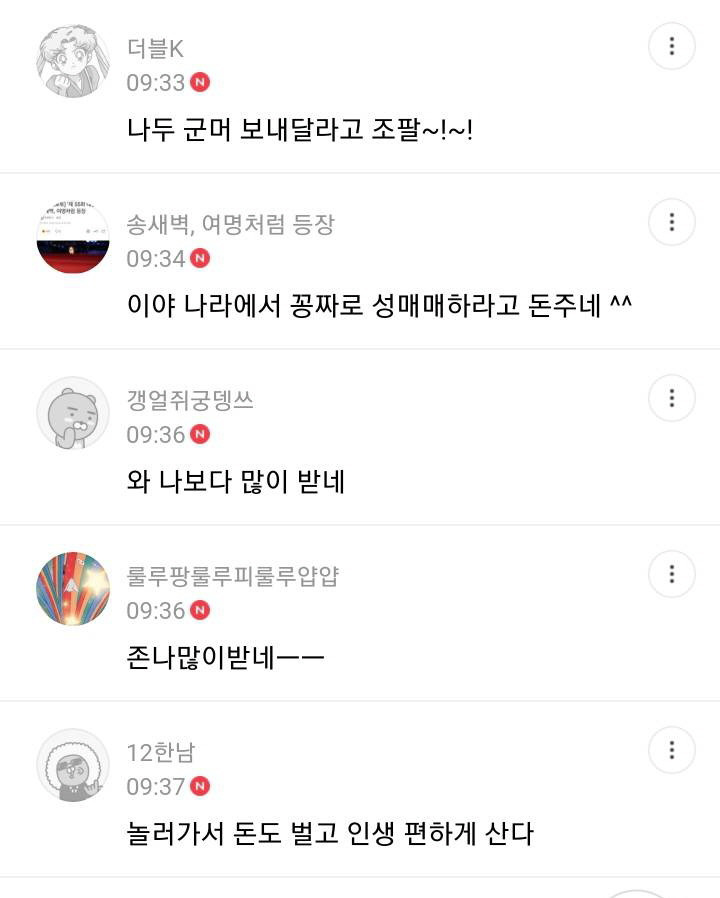Screen dimensions: 720x898
Task: Tap 갱얼쥐궁뎅쓰's avatar
Action: click(73, 413)
